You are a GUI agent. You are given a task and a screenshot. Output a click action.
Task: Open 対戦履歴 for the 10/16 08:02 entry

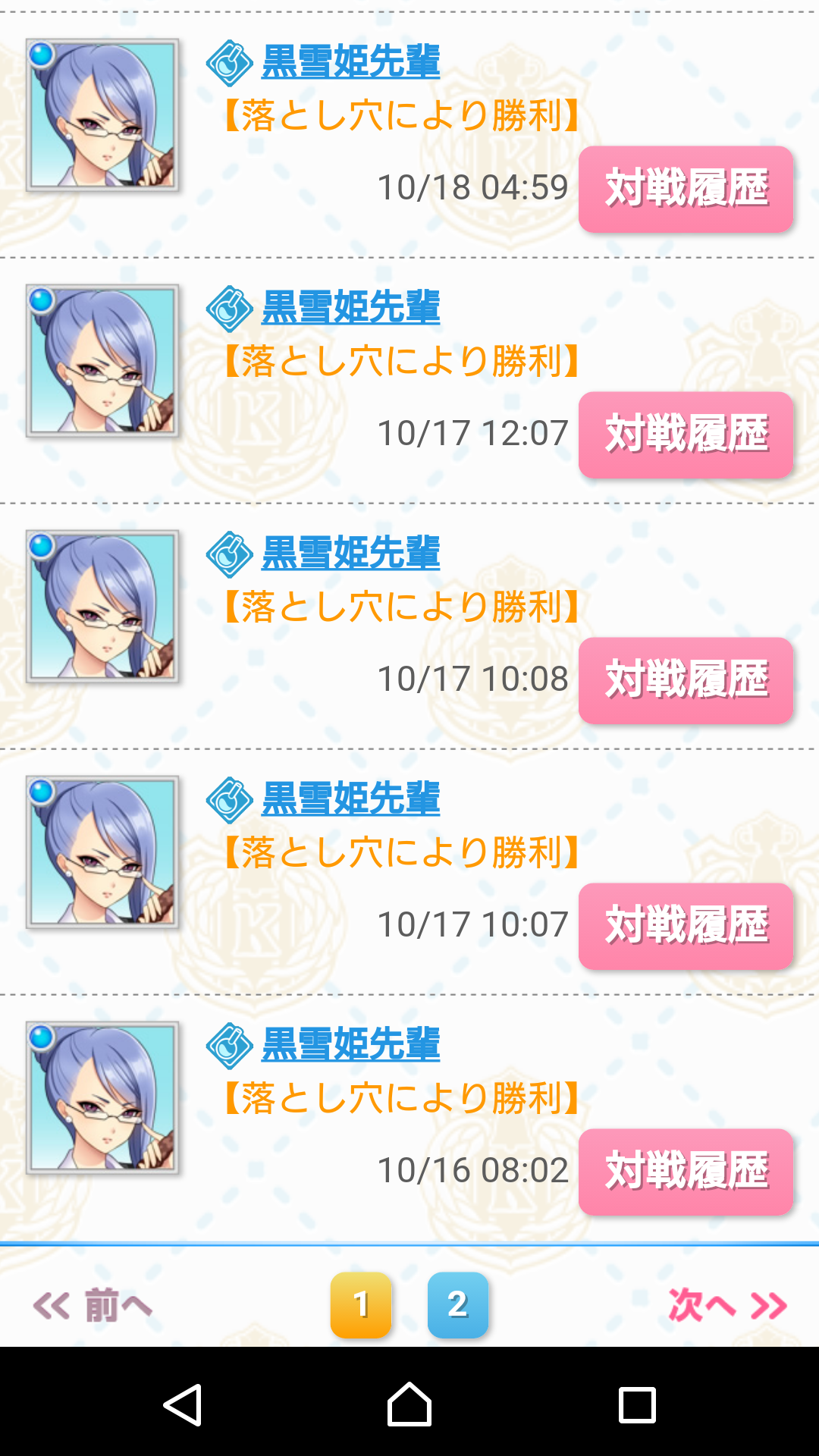(686, 1172)
